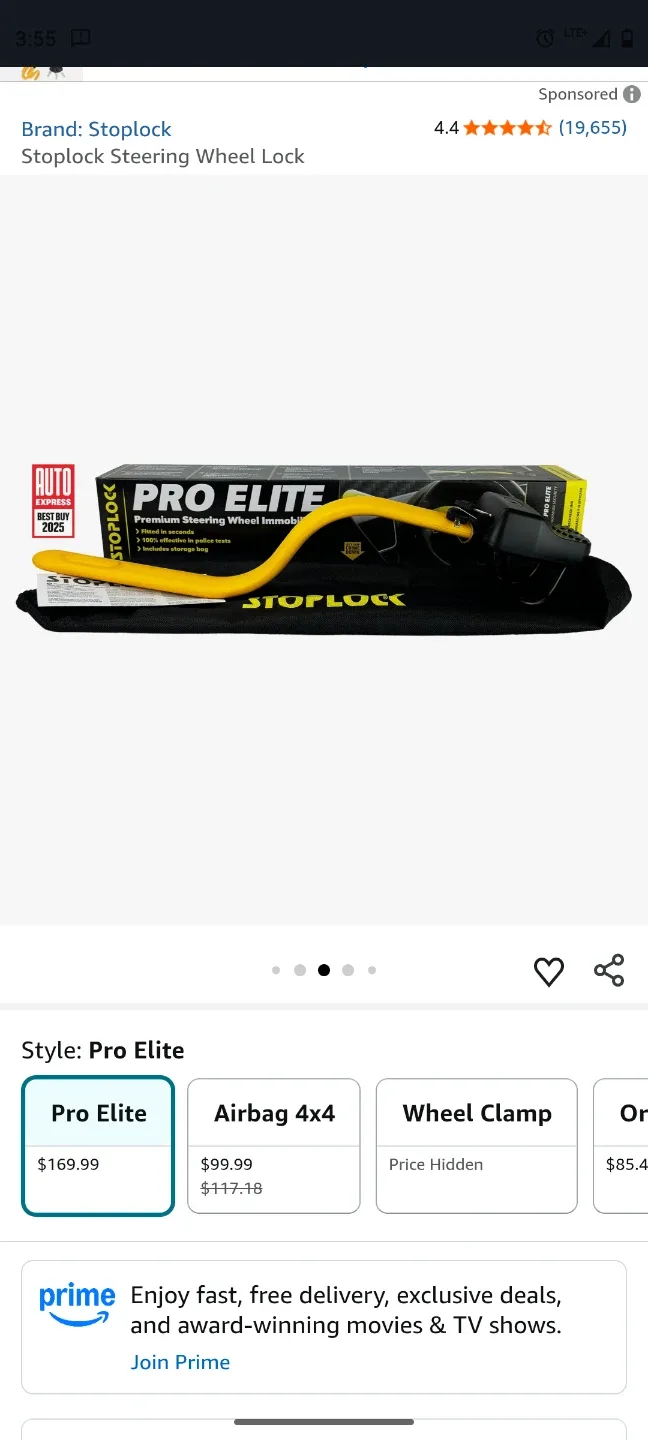Pick the Wheel Clamp style
The height and width of the screenshot is (1440, 648).
point(476,1145)
